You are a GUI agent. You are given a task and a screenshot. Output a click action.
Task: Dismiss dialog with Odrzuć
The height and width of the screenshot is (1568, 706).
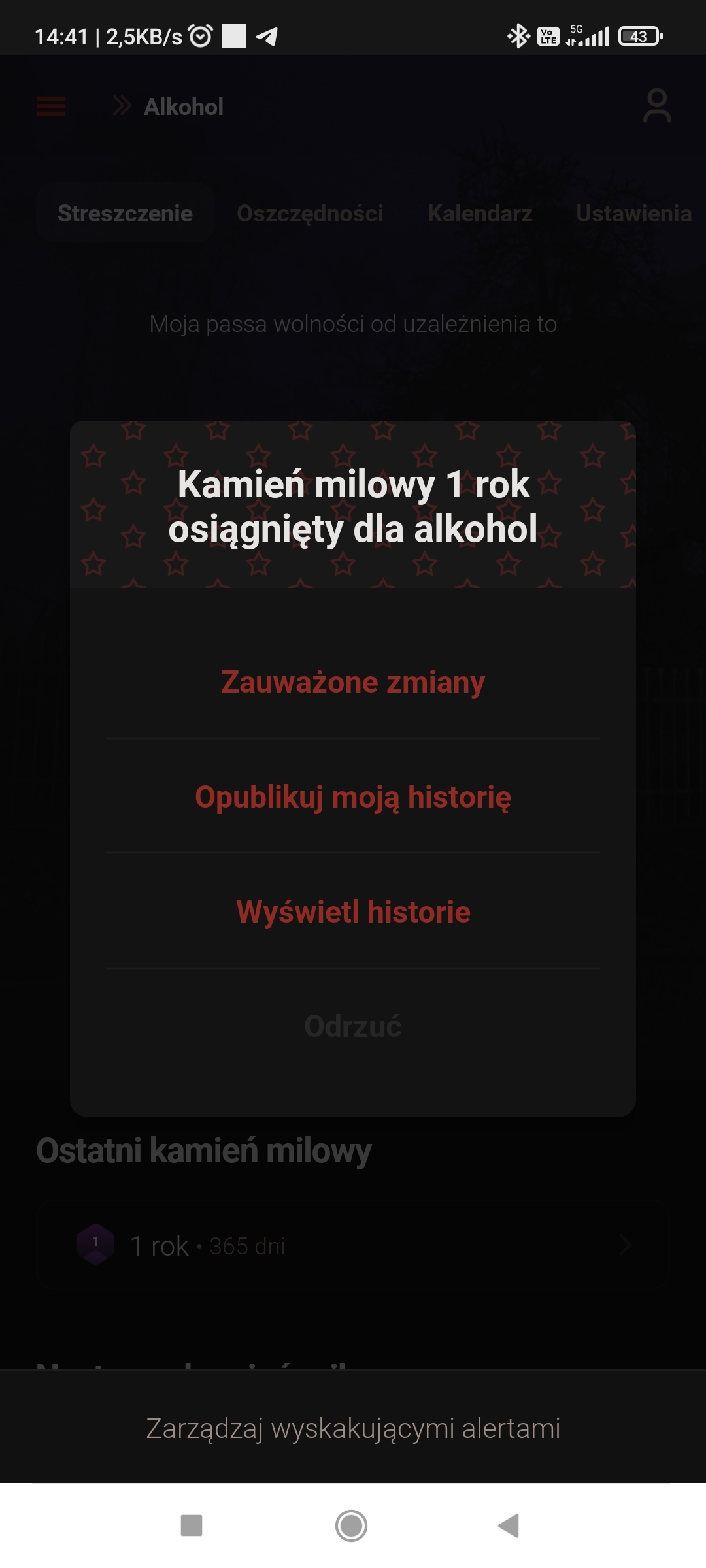353,1026
